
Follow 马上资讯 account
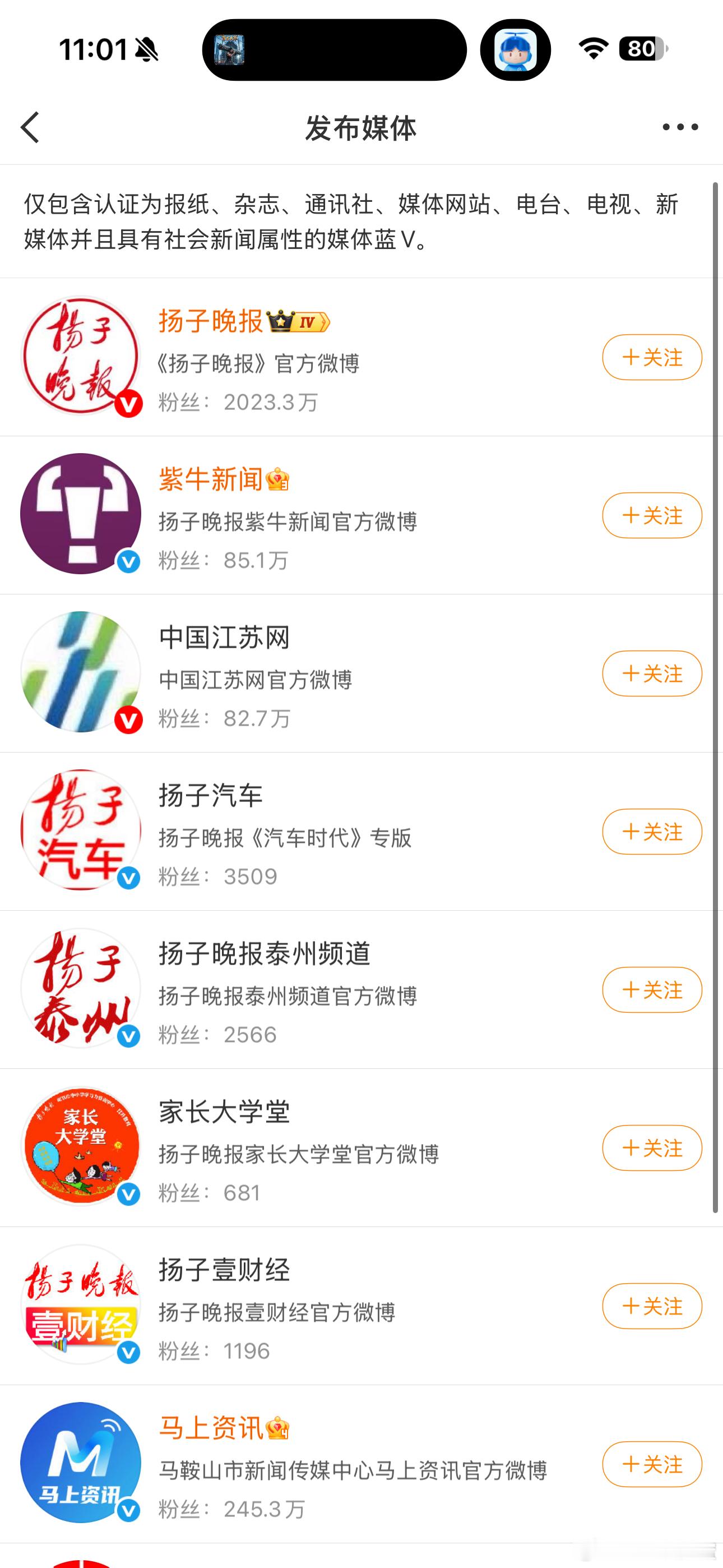[652, 1464]
